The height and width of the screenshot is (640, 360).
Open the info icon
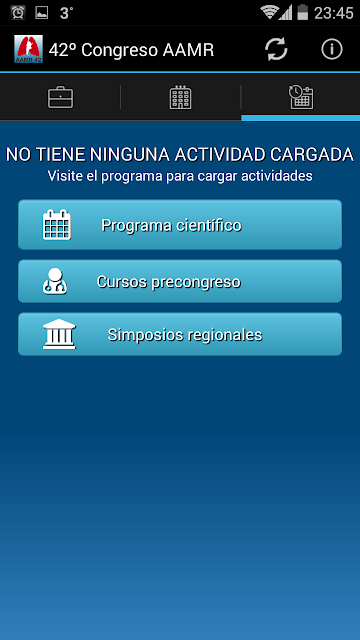tap(332, 50)
